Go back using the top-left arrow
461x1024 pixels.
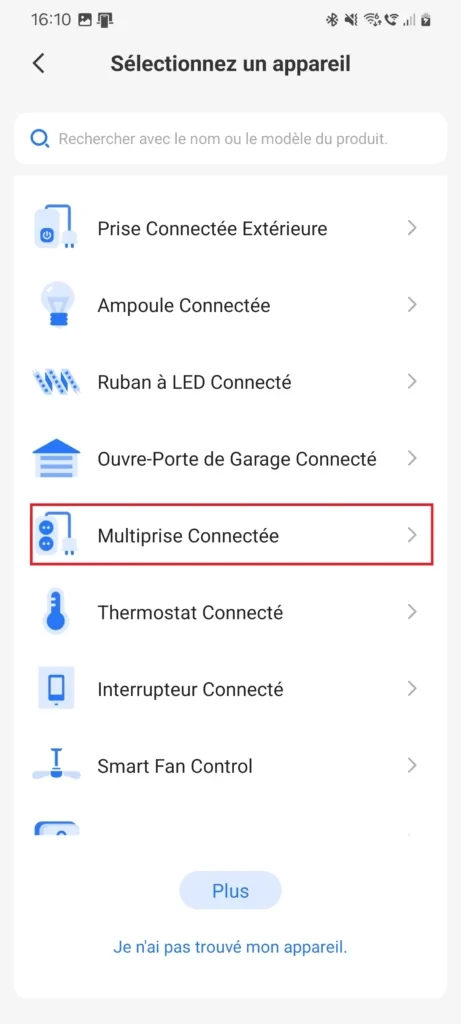click(39, 63)
